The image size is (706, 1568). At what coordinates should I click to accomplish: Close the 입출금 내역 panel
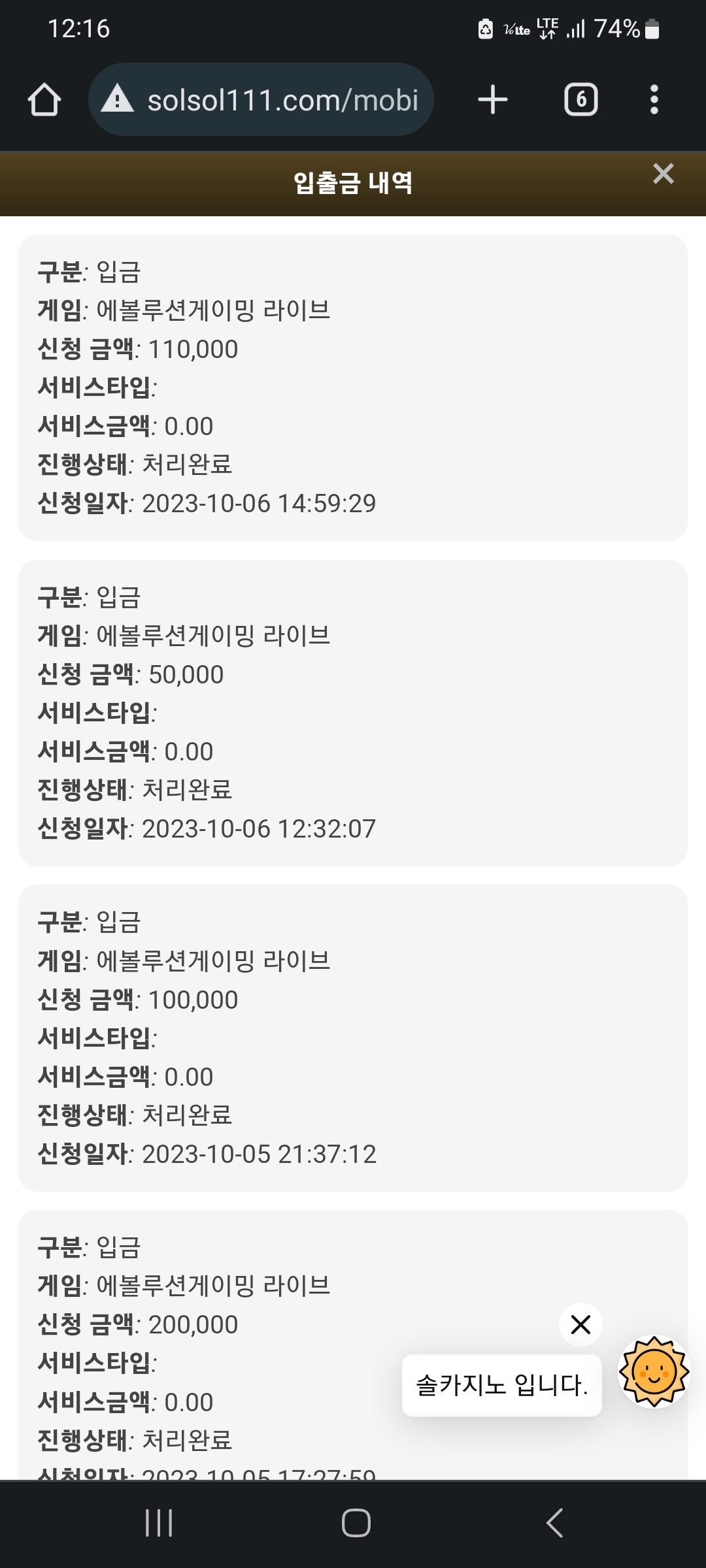pyautogui.click(x=663, y=174)
